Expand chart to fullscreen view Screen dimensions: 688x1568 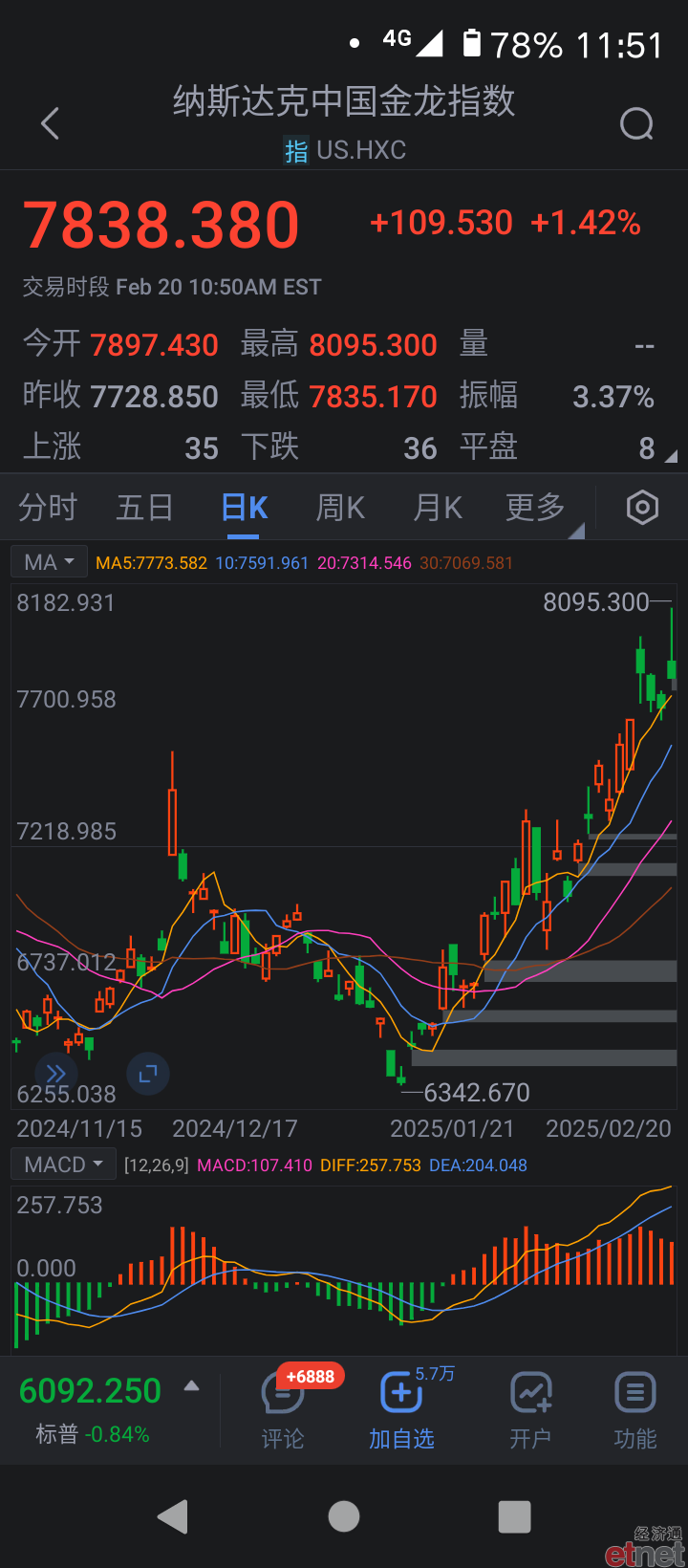(x=148, y=1074)
